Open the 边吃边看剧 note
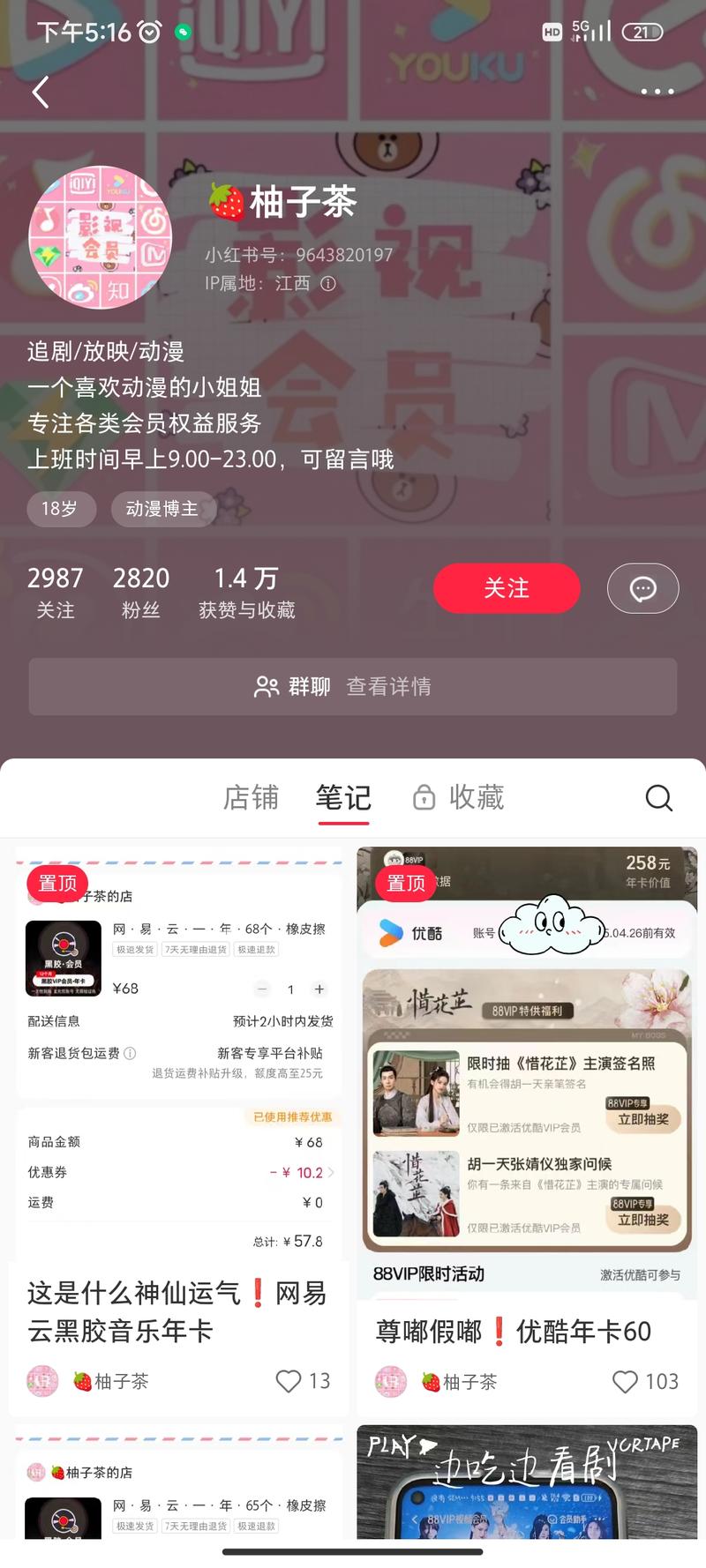 526,1482
